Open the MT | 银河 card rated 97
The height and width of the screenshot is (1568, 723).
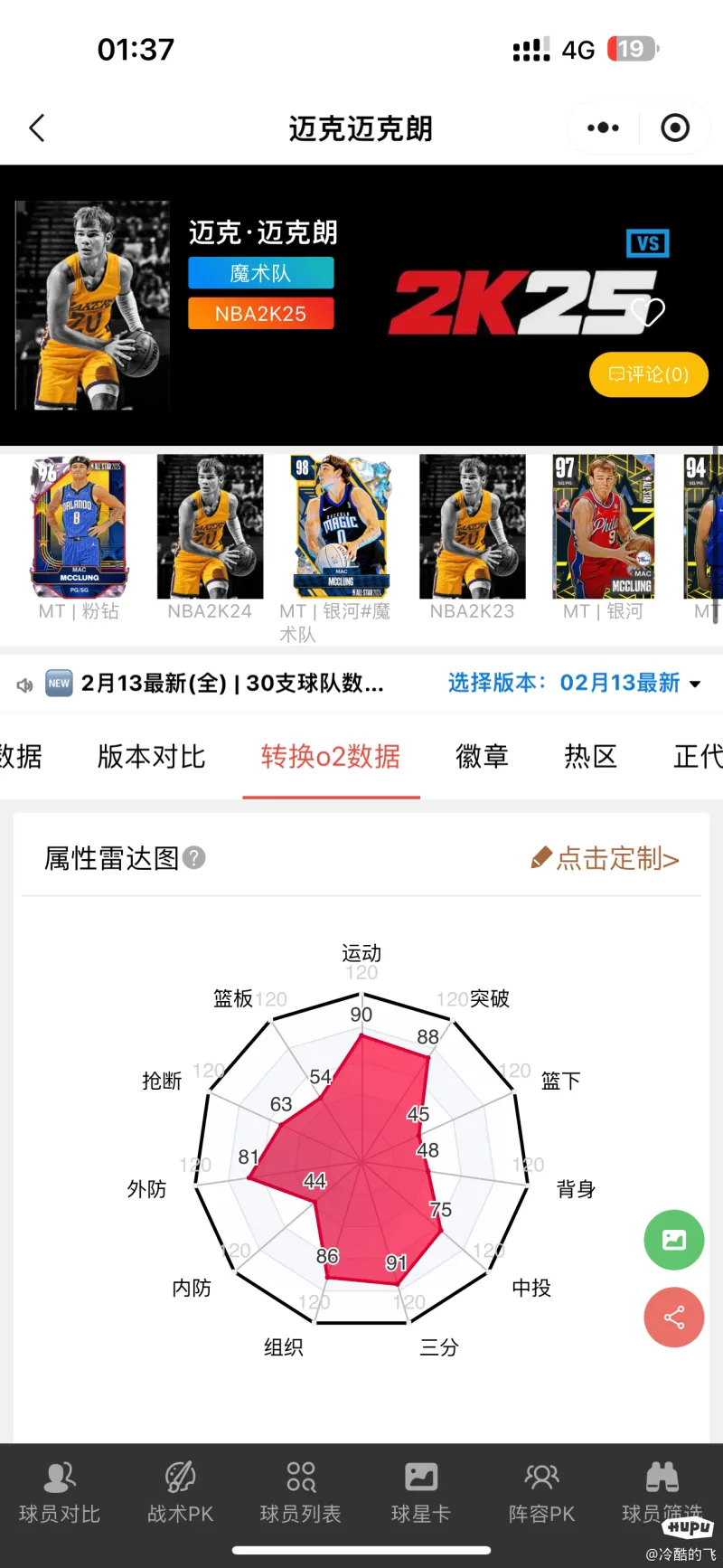pos(603,528)
